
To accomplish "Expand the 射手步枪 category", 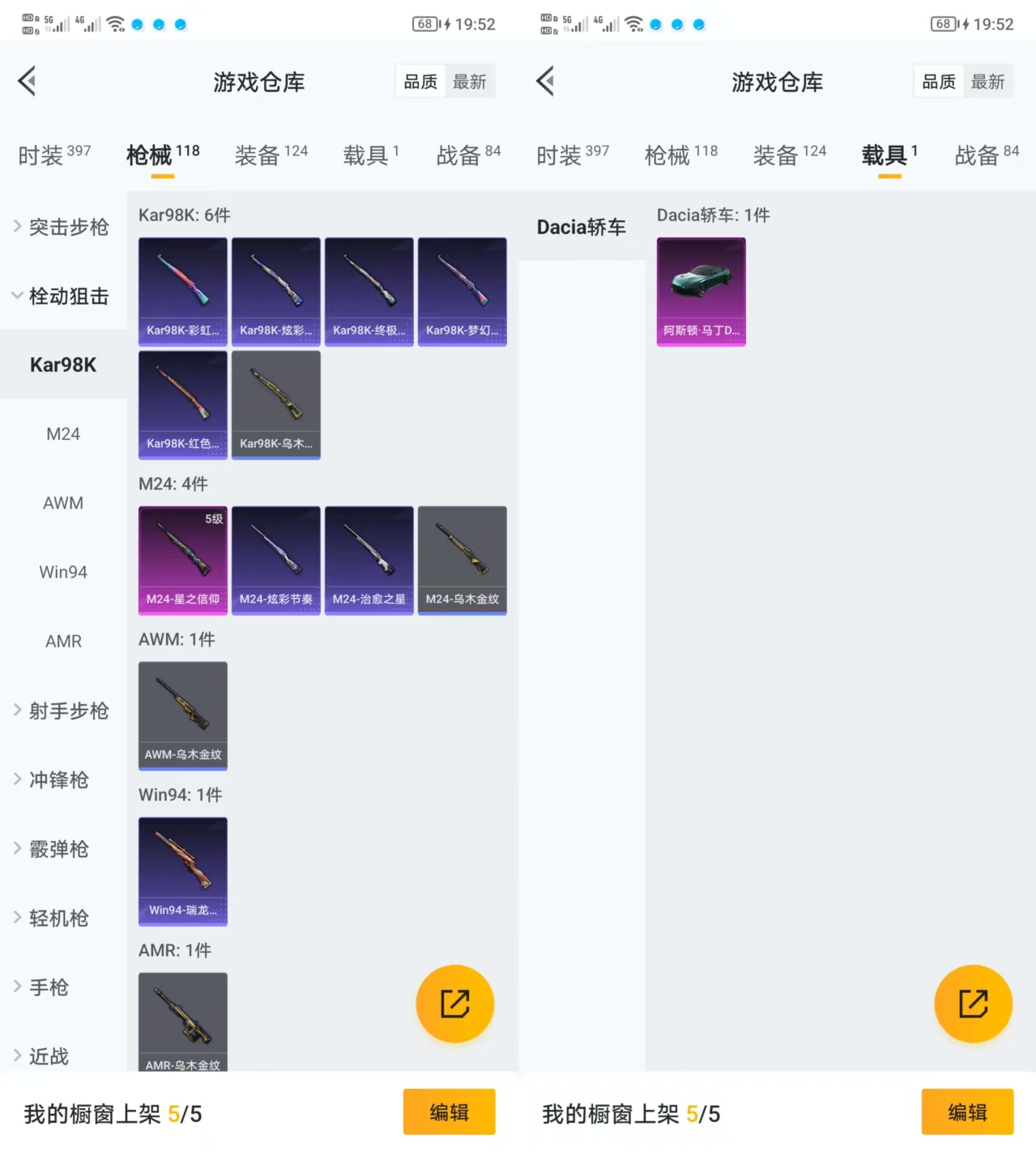I will tap(63, 710).
